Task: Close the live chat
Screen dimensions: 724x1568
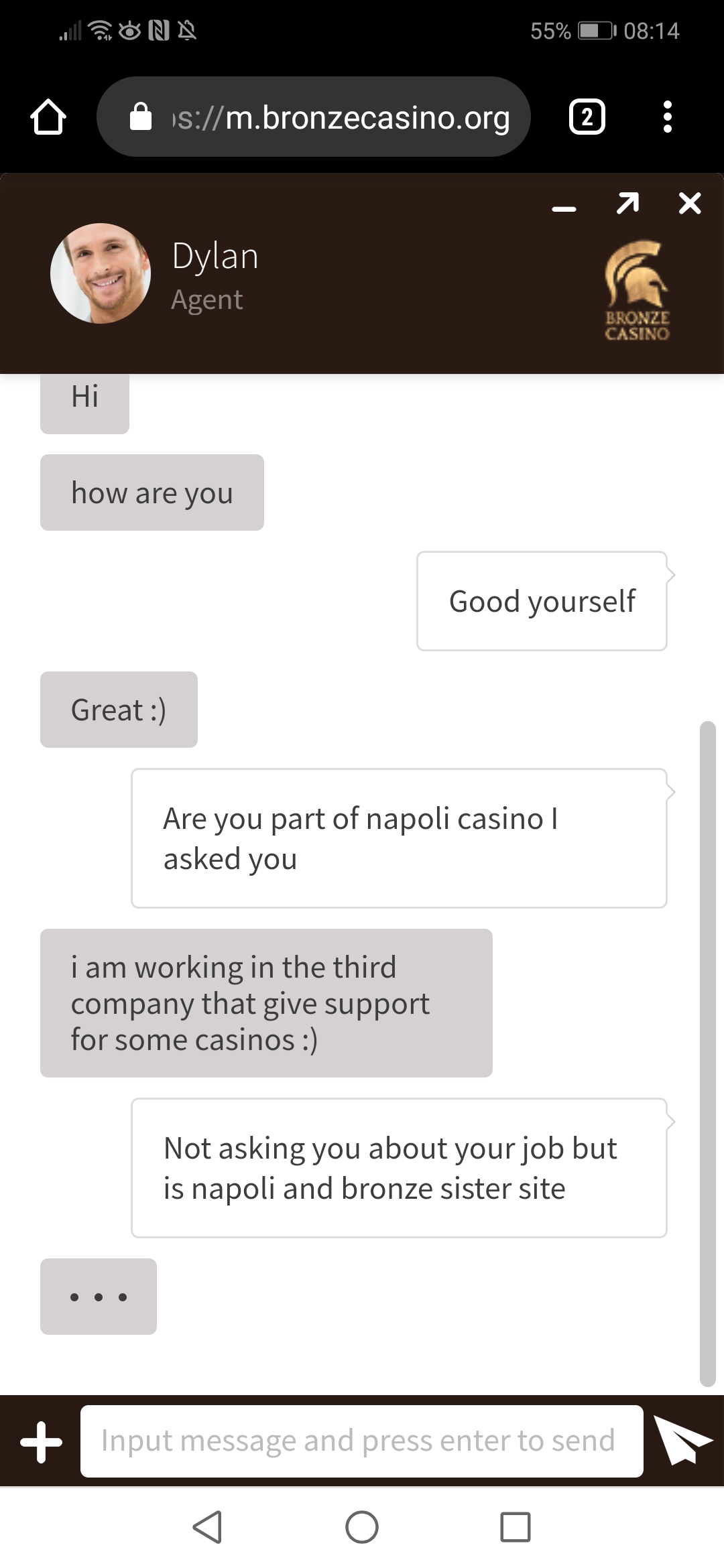Action: click(689, 204)
